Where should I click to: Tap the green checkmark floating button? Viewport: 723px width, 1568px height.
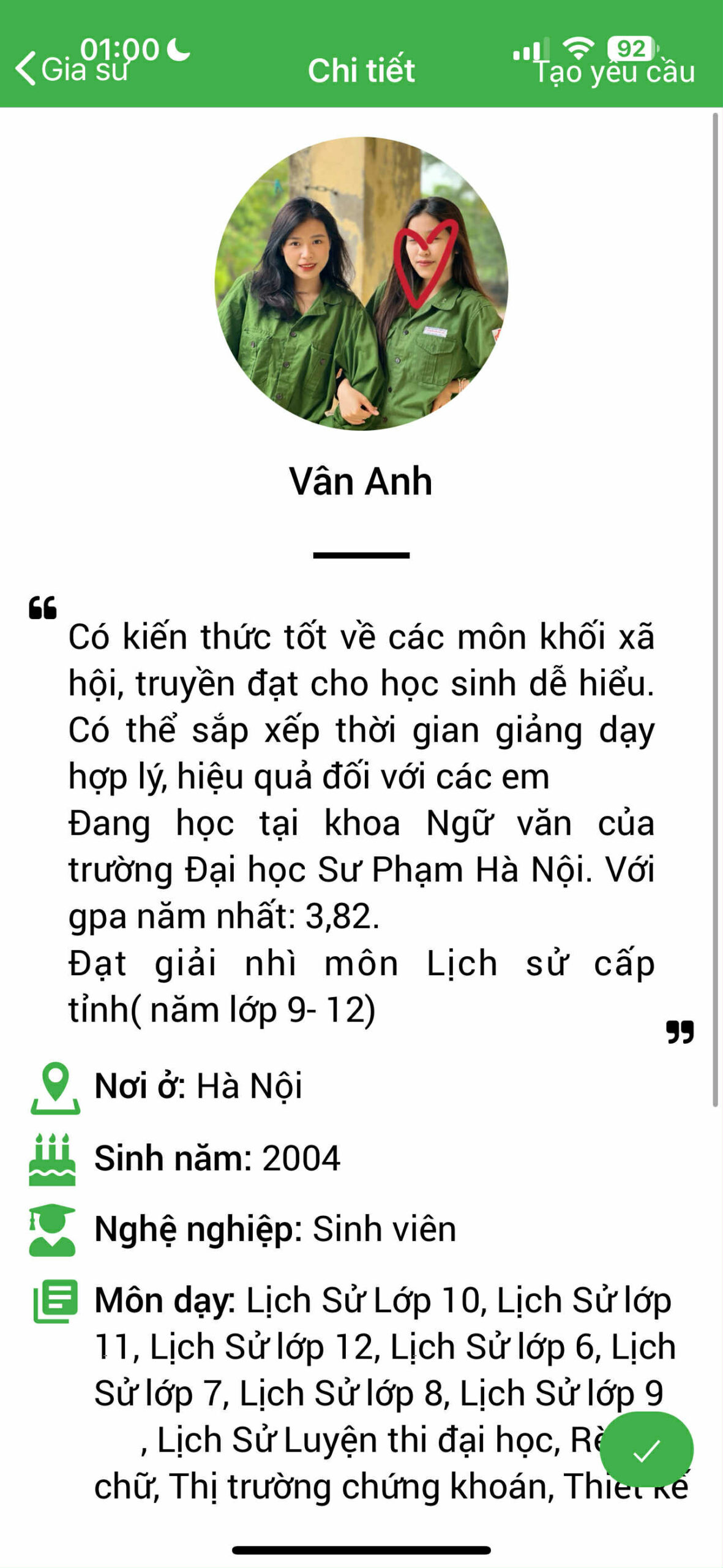pyautogui.click(x=646, y=1450)
